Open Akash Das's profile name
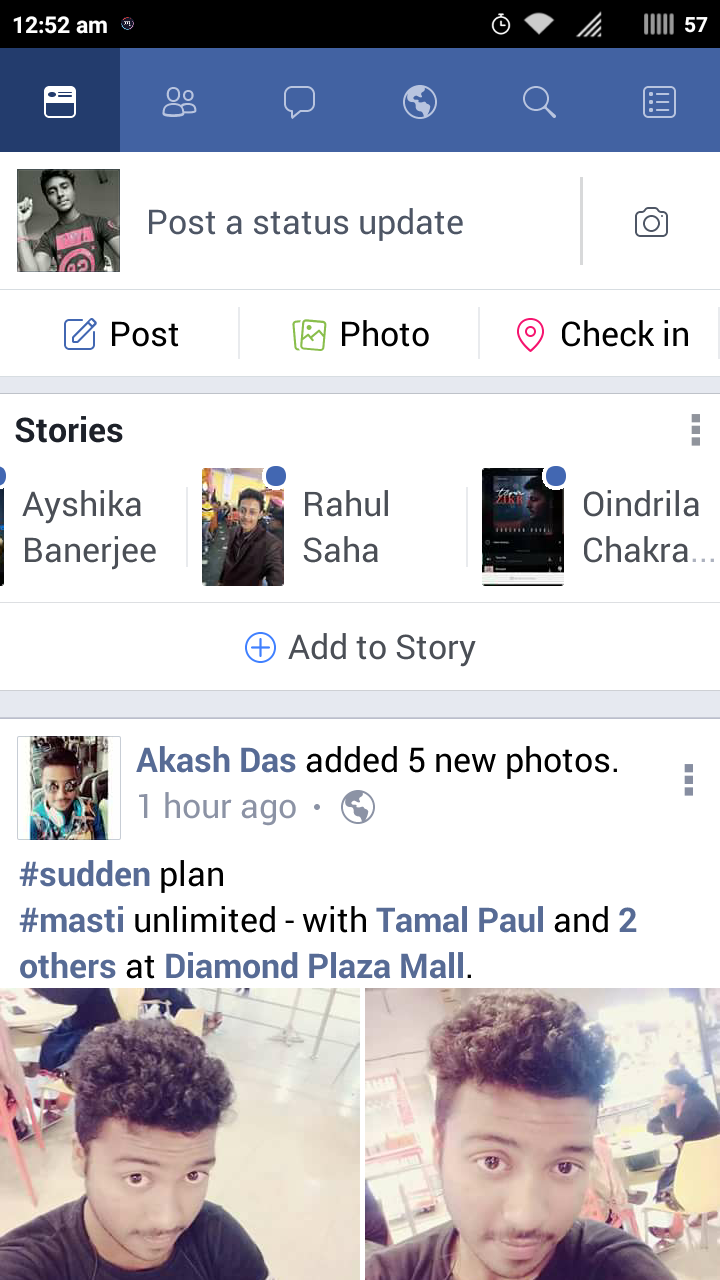Screen dimensions: 720x1280 216,761
